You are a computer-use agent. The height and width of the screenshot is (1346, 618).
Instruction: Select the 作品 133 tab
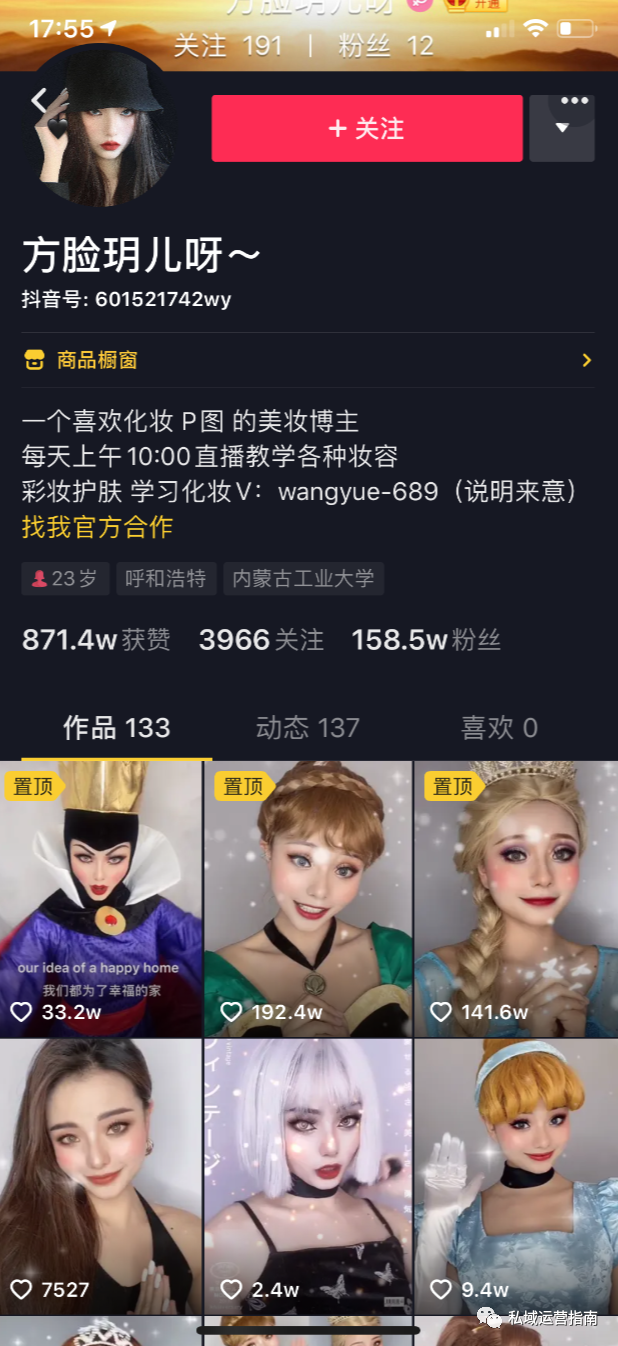pyautogui.click(x=116, y=728)
